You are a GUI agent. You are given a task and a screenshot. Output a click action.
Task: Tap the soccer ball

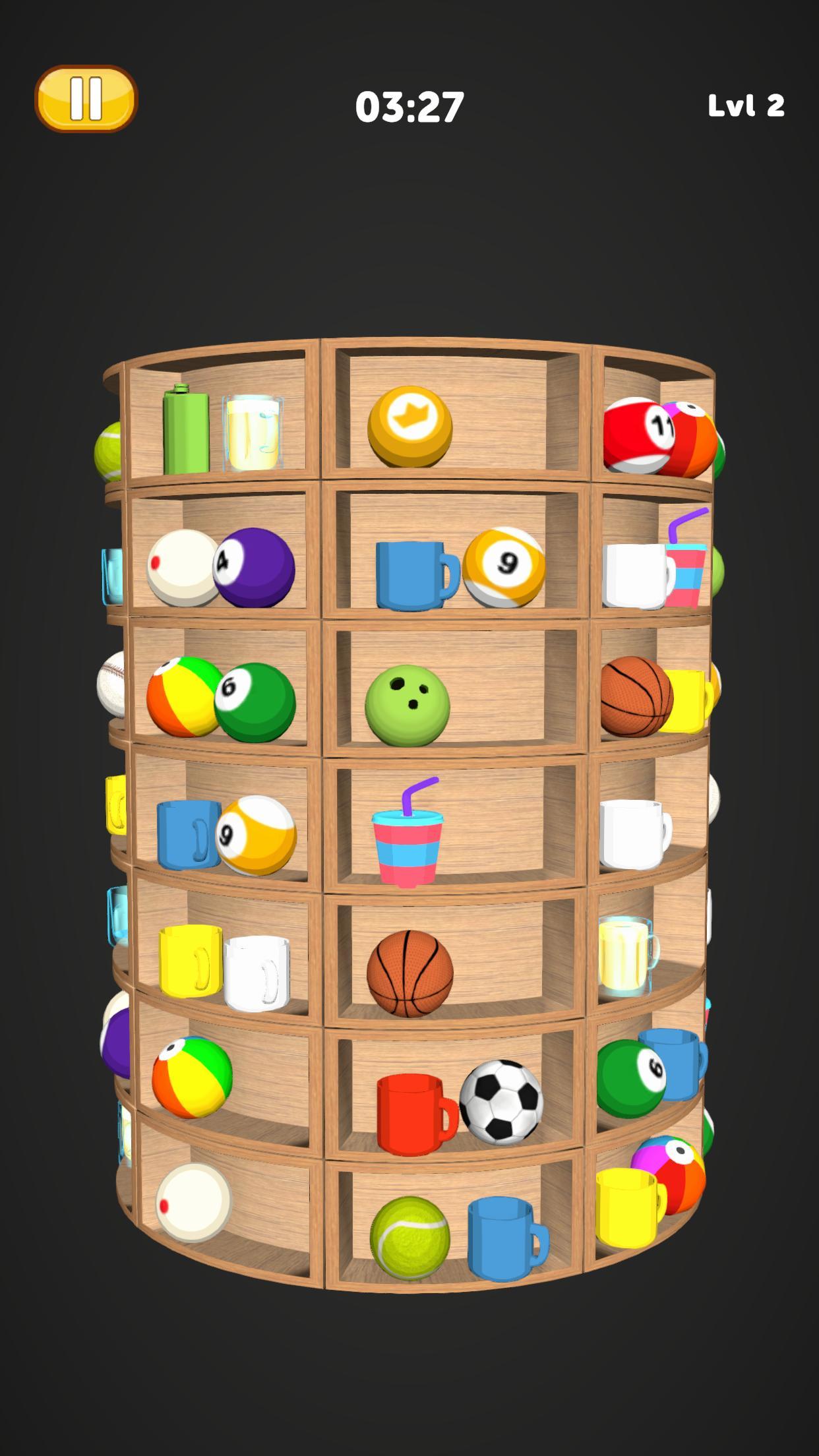click(501, 1103)
